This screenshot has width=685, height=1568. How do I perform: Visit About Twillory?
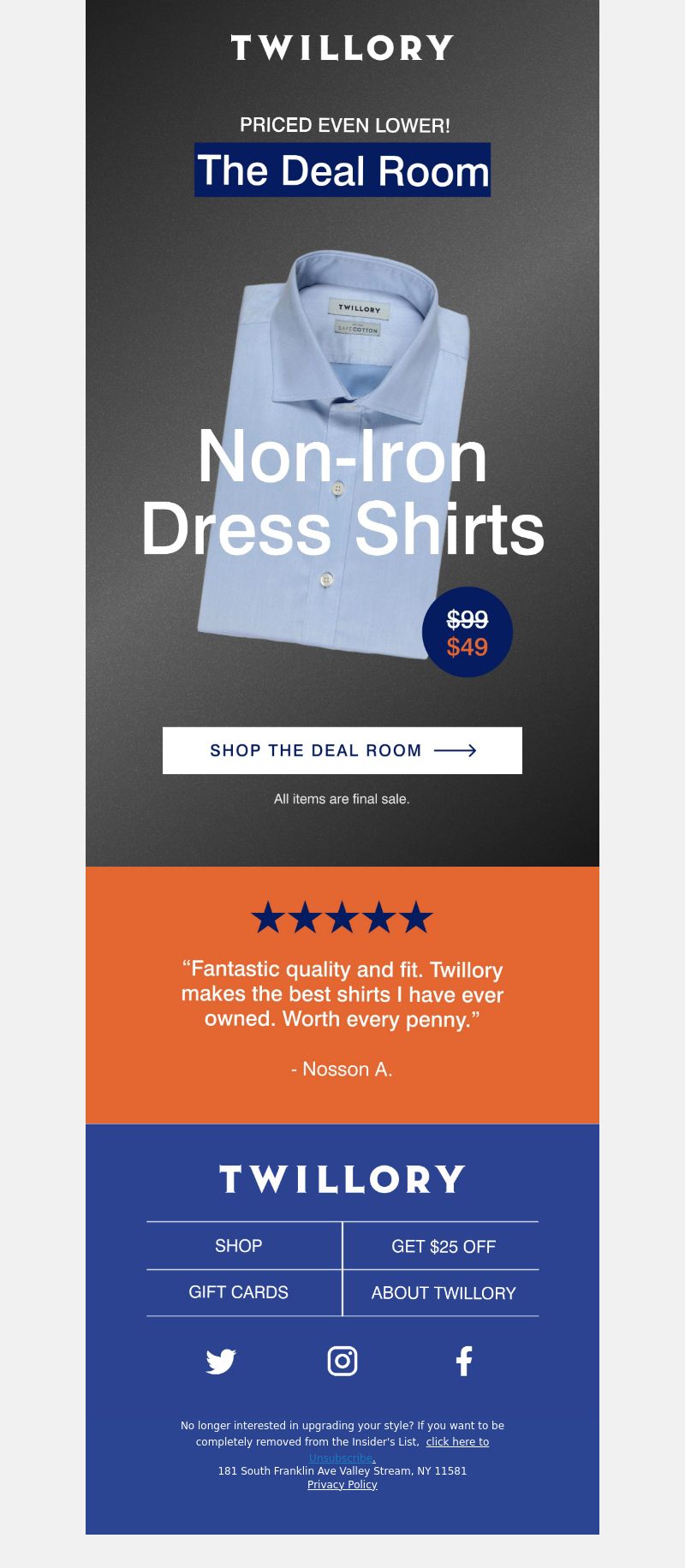pos(441,1292)
